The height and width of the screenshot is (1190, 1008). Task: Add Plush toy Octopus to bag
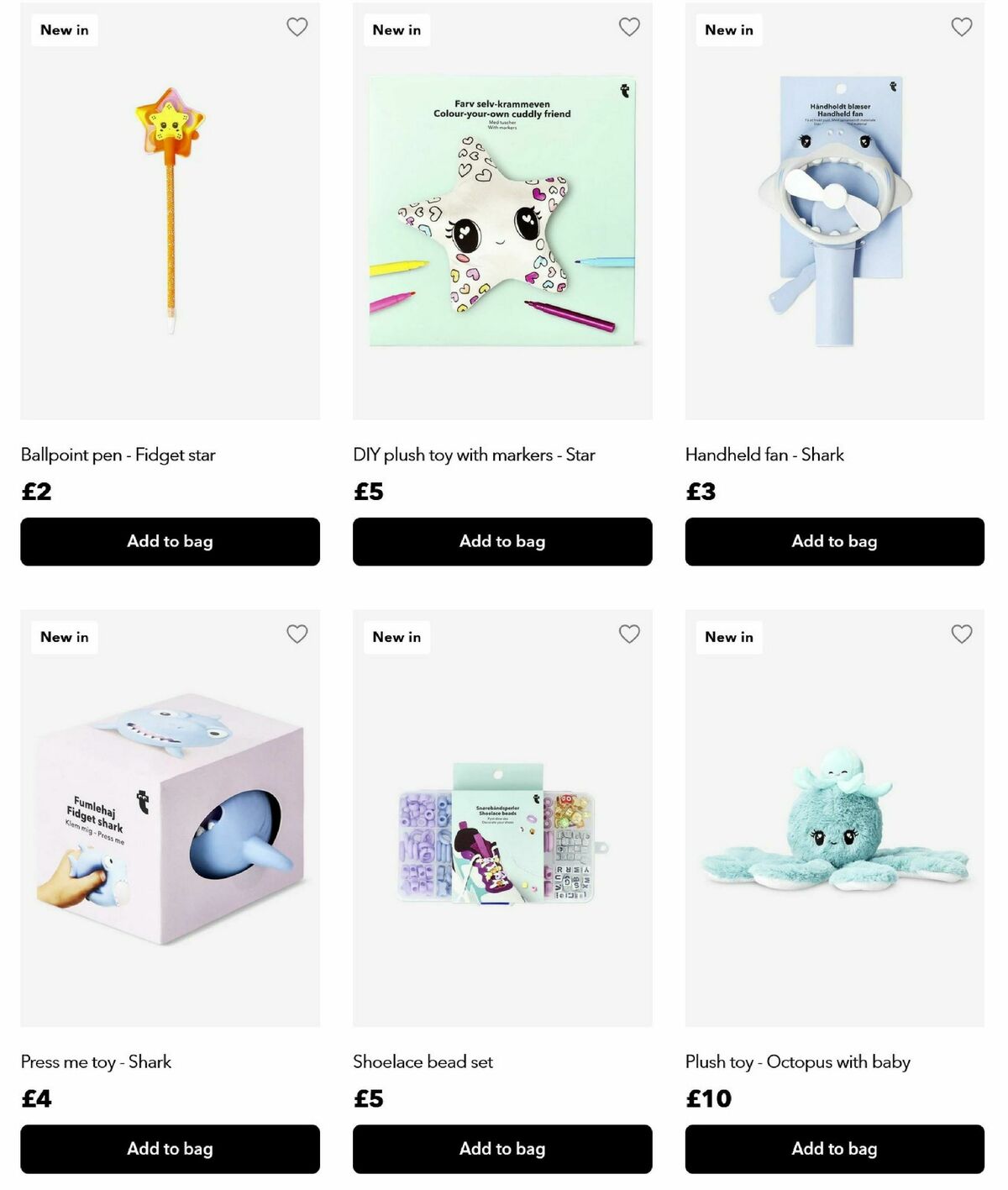[x=834, y=1148]
